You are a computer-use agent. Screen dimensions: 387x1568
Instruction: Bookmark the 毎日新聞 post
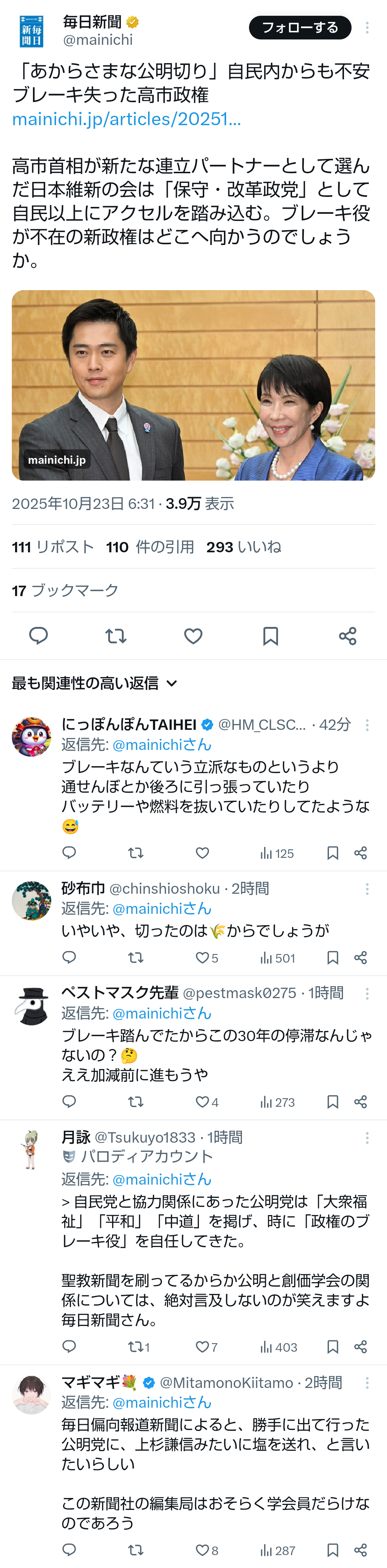270,636
